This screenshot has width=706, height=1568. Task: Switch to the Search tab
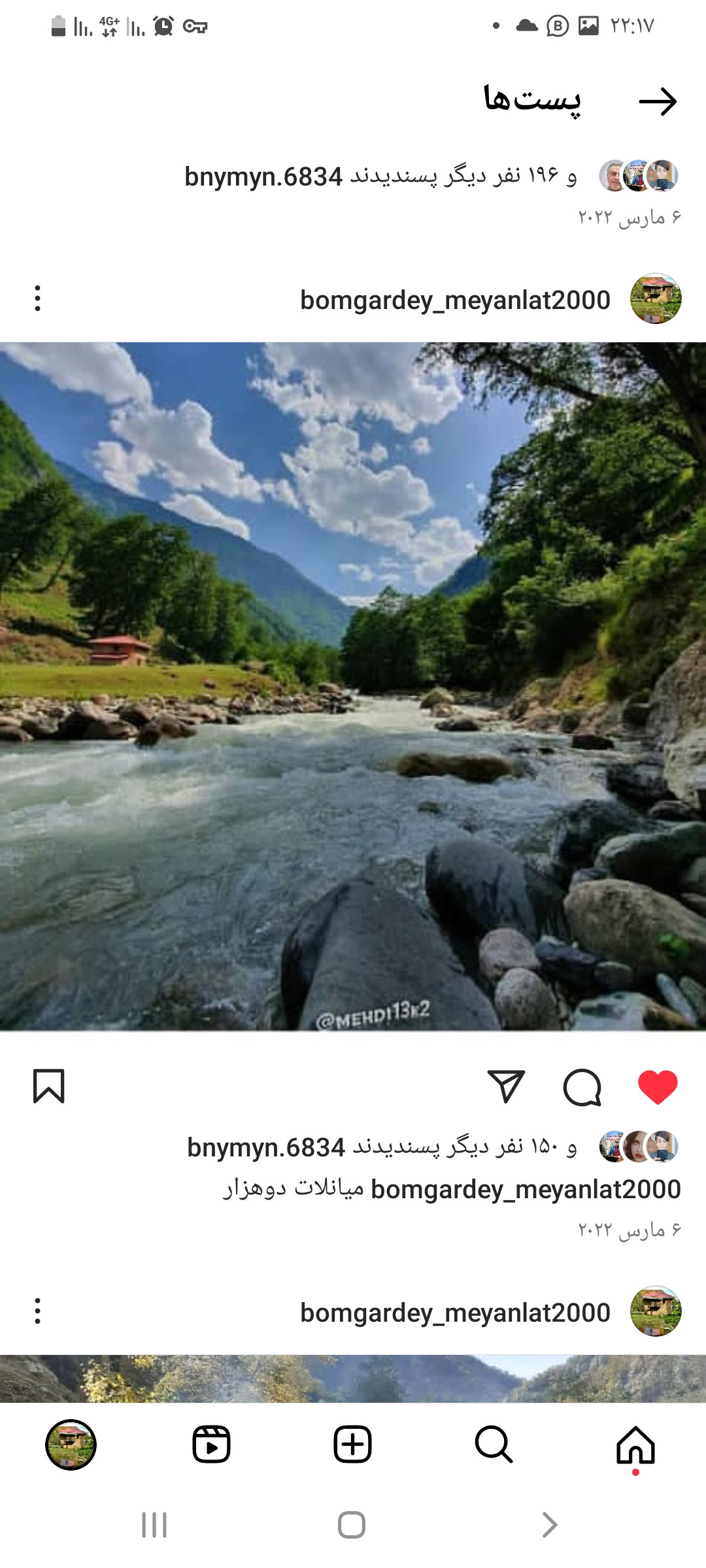click(x=494, y=1445)
